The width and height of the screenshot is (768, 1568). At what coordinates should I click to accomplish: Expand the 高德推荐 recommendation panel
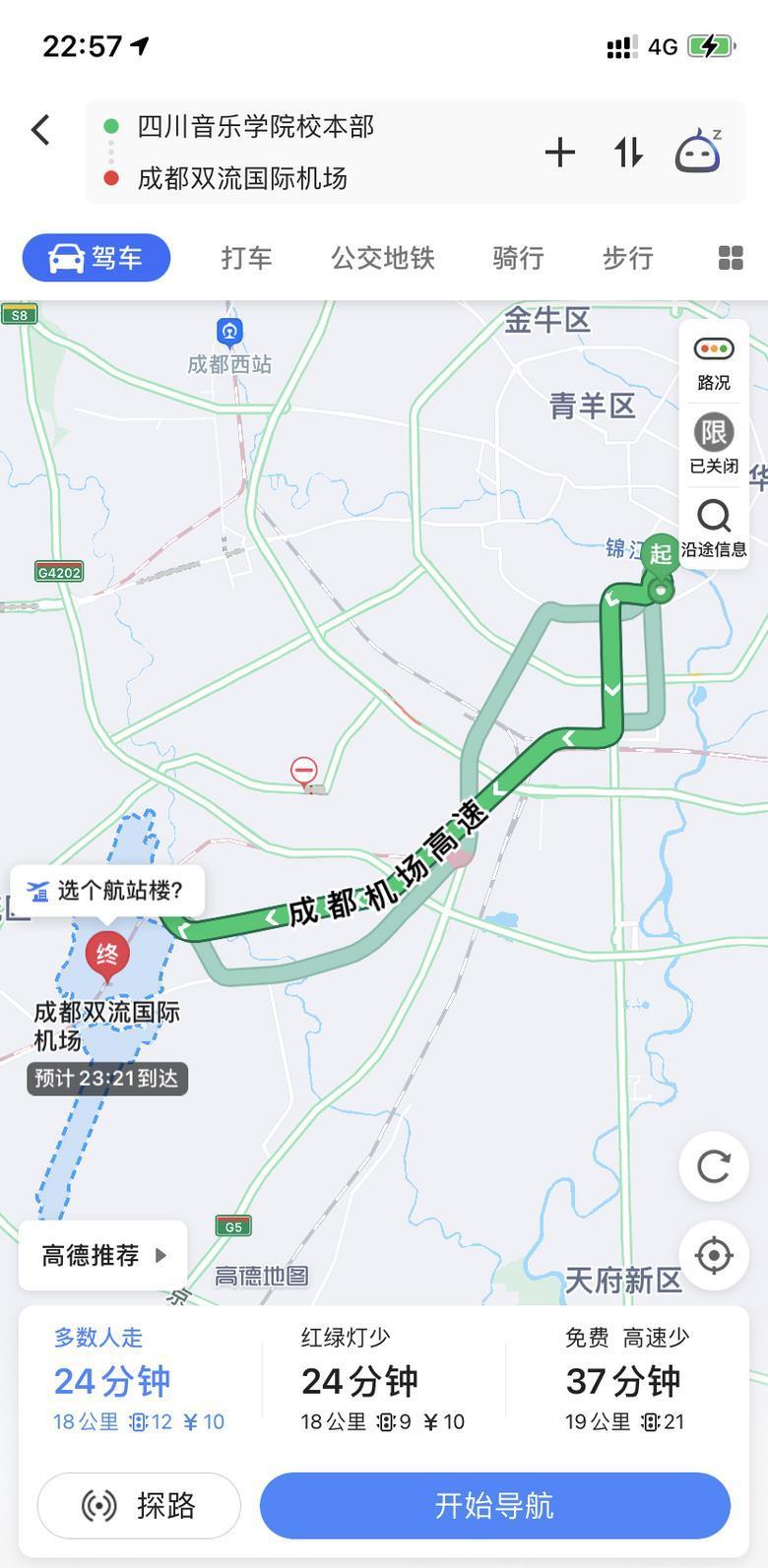click(102, 1254)
